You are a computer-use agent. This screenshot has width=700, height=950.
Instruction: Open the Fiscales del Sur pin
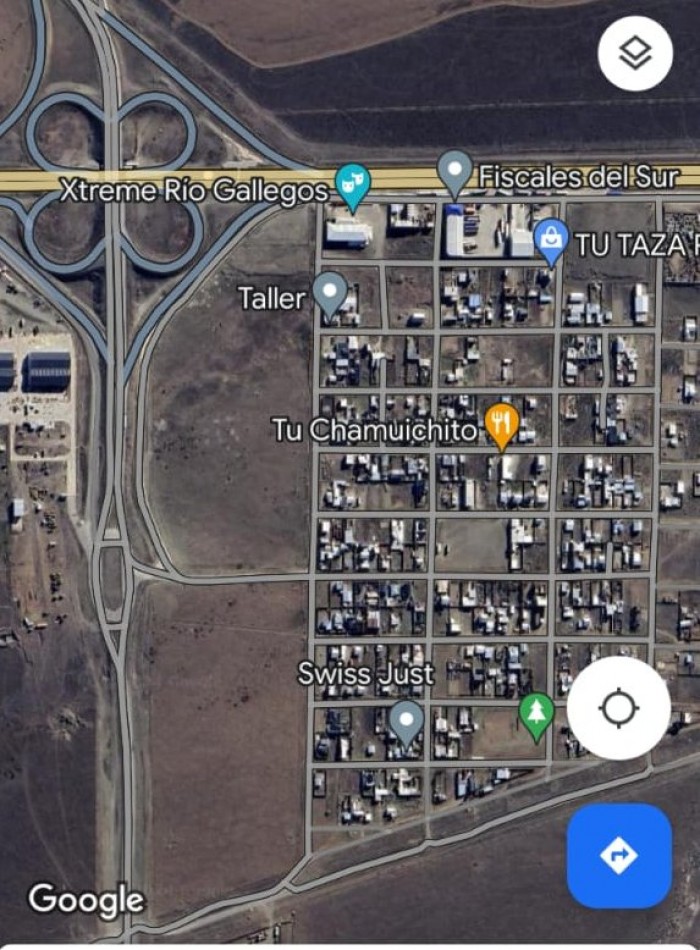(x=455, y=171)
